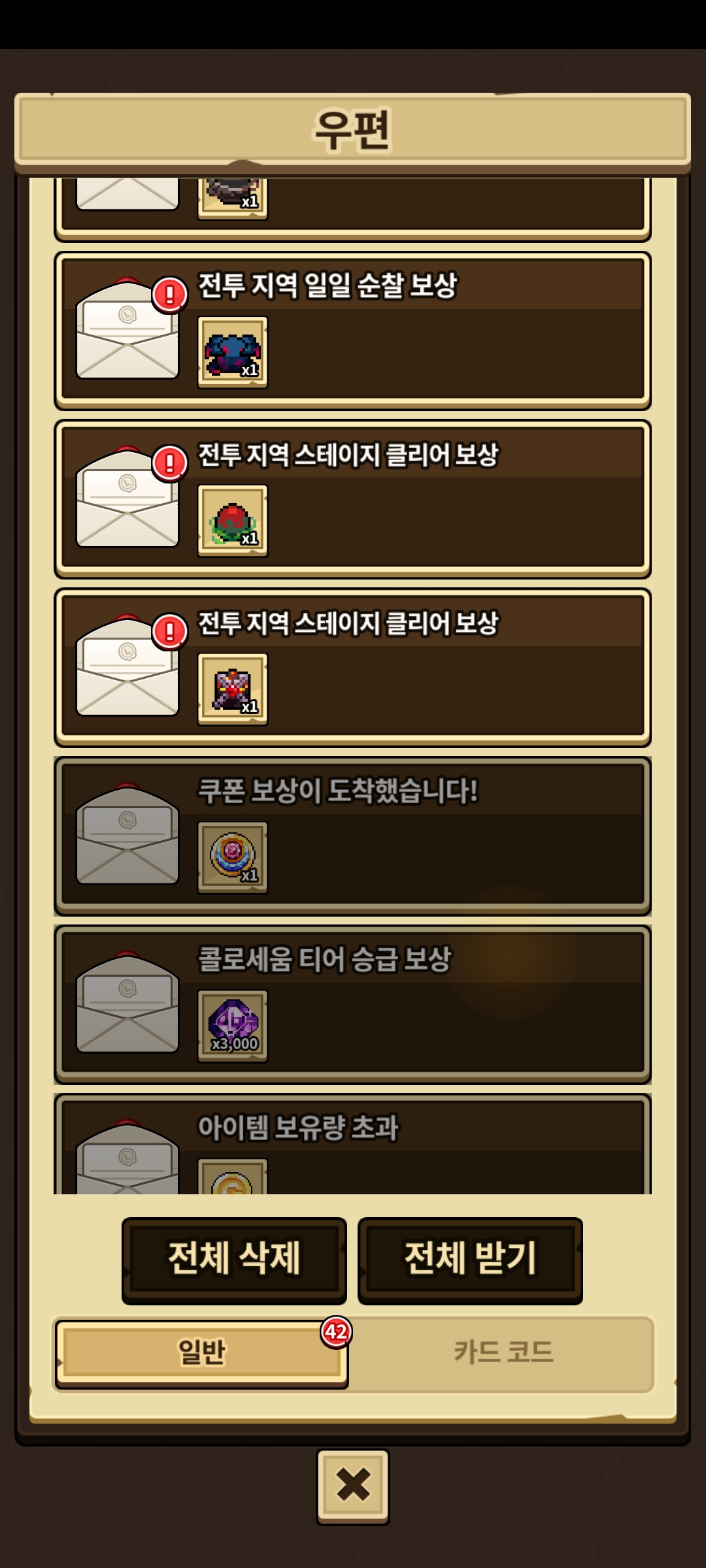This screenshot has height=1568, width=706.
Task: Open the 쿠폰 보상이 도착했습니다! mail
Action: [x=353, y=836]
